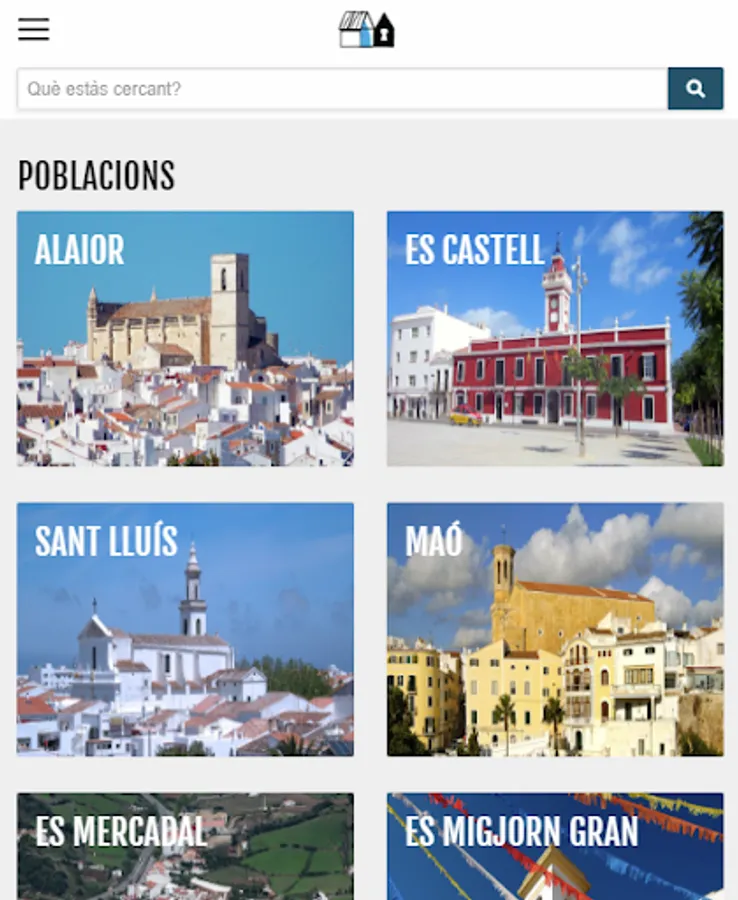
Task: Open the Es Mercadal tile
Action: tap(185, 847)
